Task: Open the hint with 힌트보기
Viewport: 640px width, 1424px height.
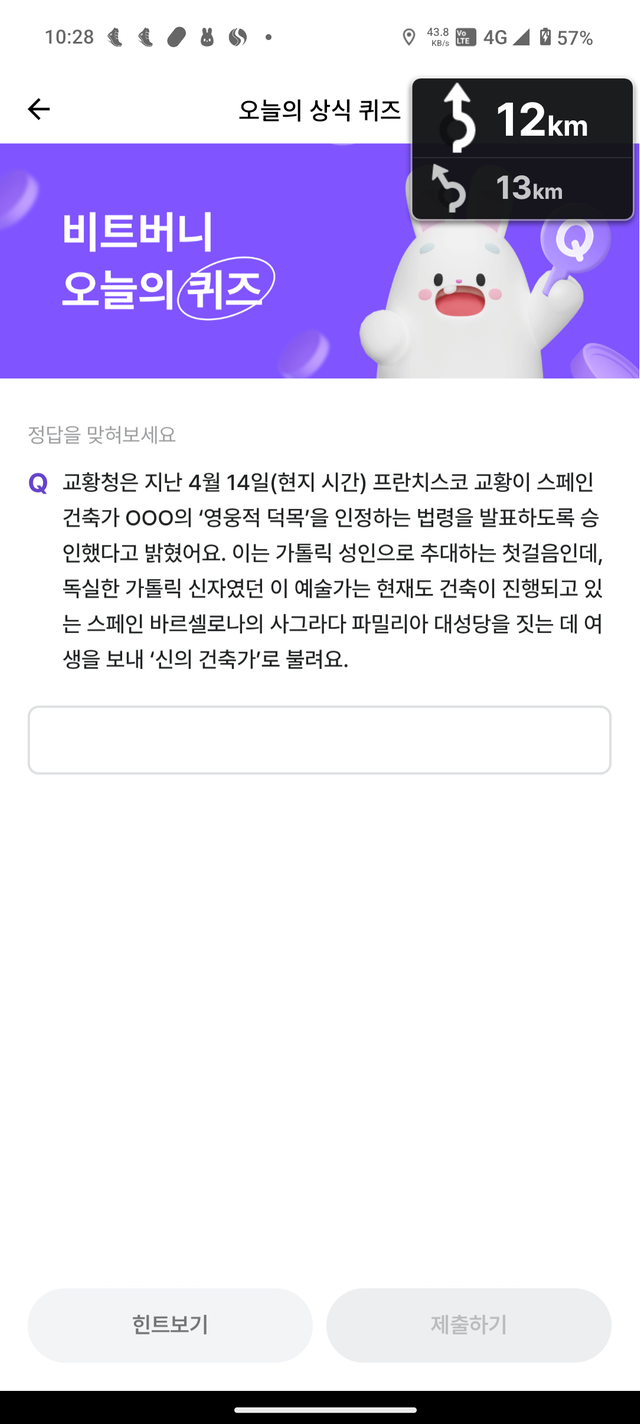Action: tap(170, 1325)
